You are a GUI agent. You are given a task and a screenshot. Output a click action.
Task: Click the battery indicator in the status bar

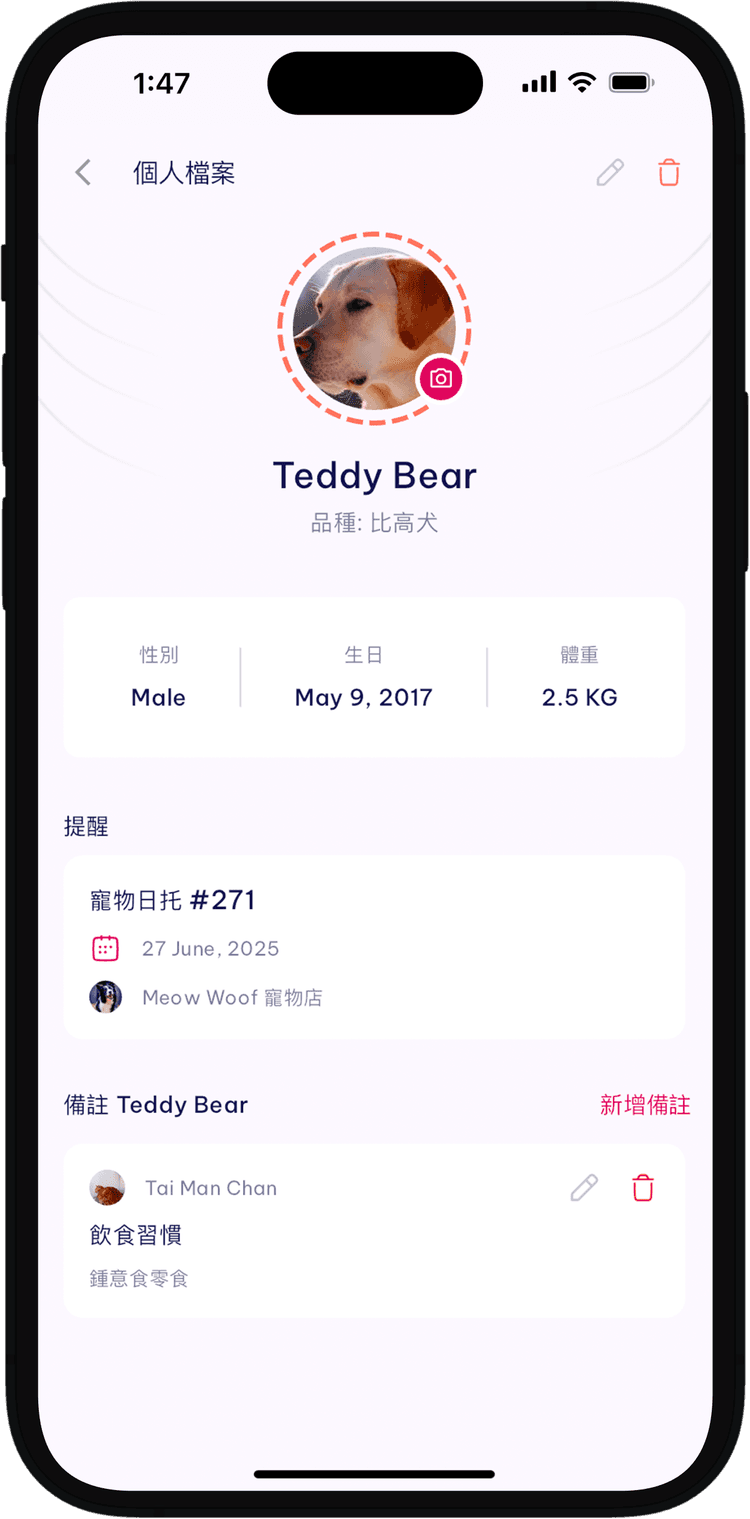pyautogui.click(x=631, y=83)
